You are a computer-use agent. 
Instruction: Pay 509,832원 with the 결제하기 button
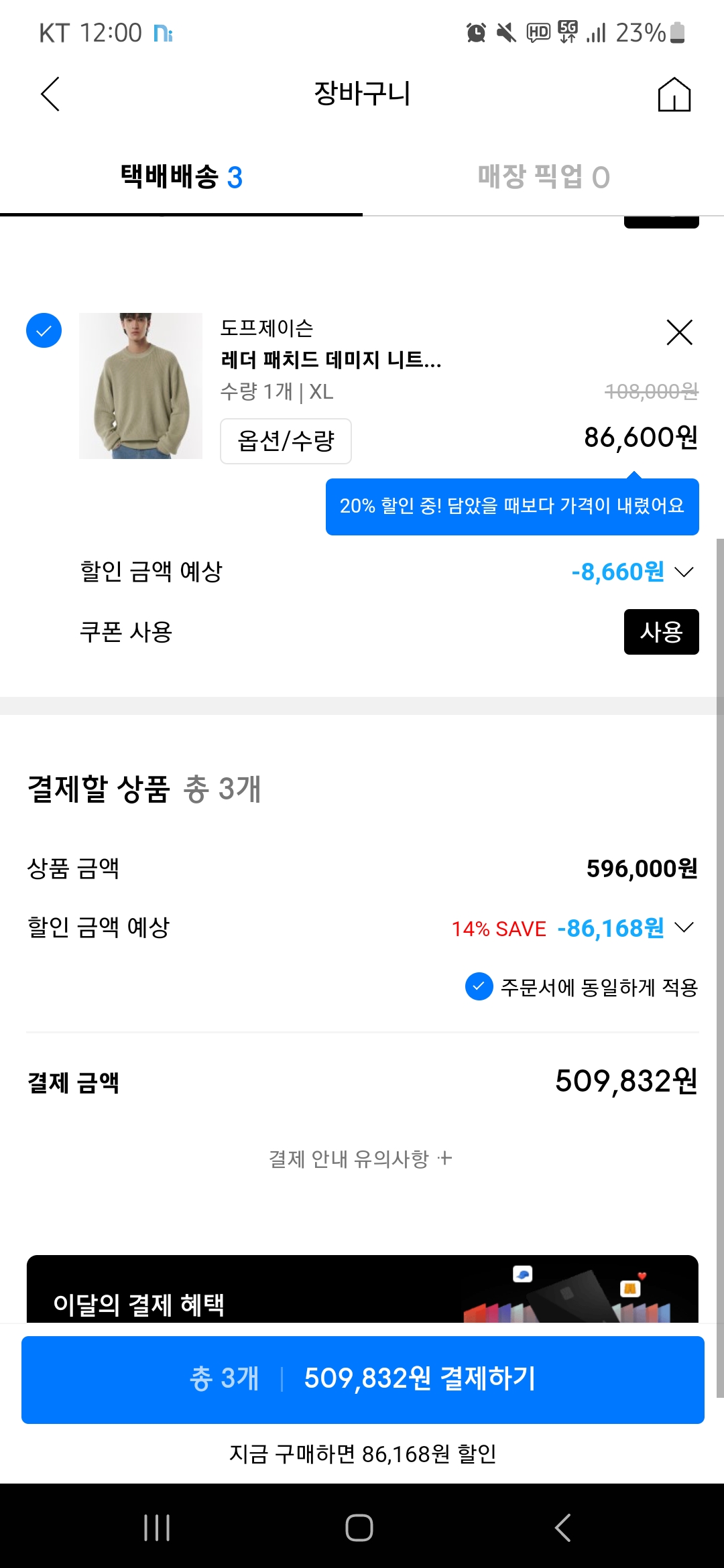tap(362, 1379)
